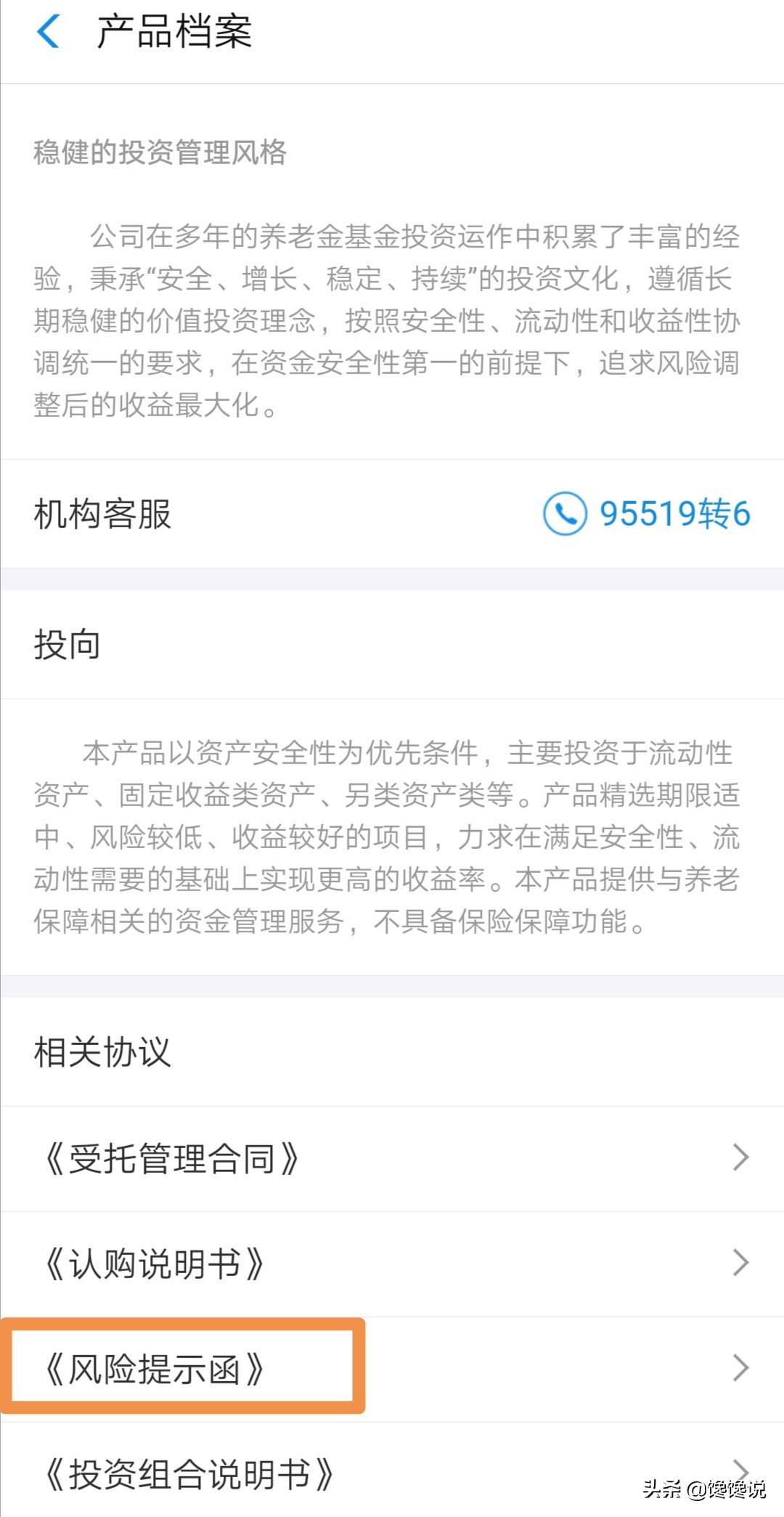
Task: Tap the chevron beside 《认购说明书》
Action: 740,1261
